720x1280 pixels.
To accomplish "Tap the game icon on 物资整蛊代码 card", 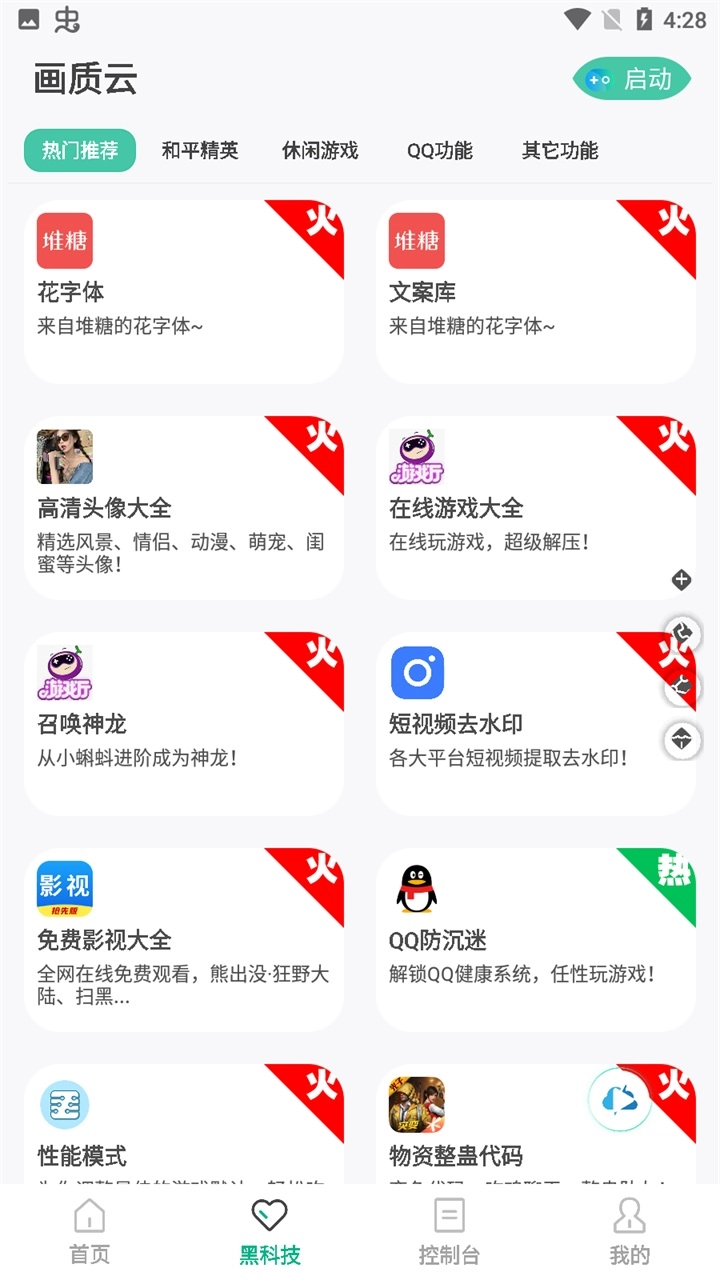I will 417,1105.
